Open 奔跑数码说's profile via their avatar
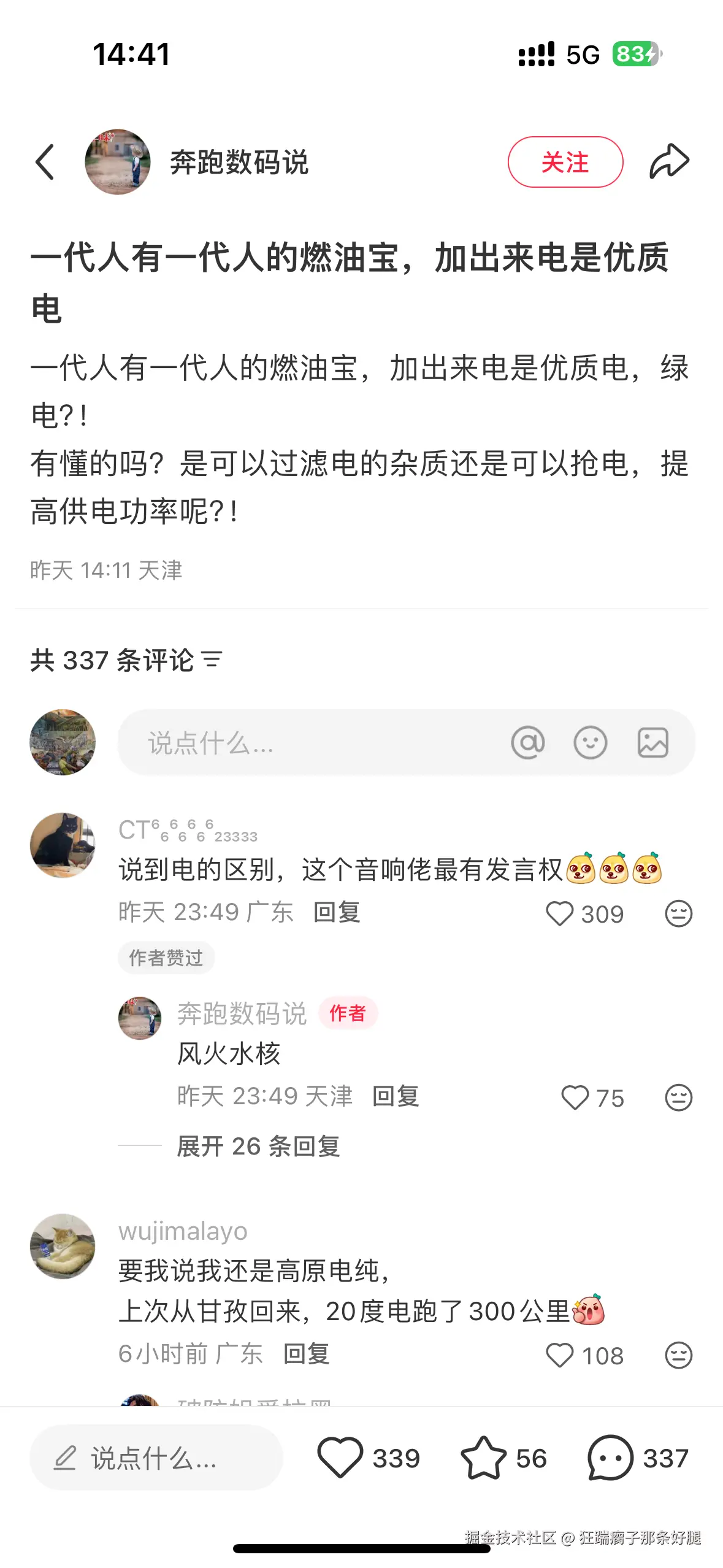723x1568 pixels. pos(118,161)
